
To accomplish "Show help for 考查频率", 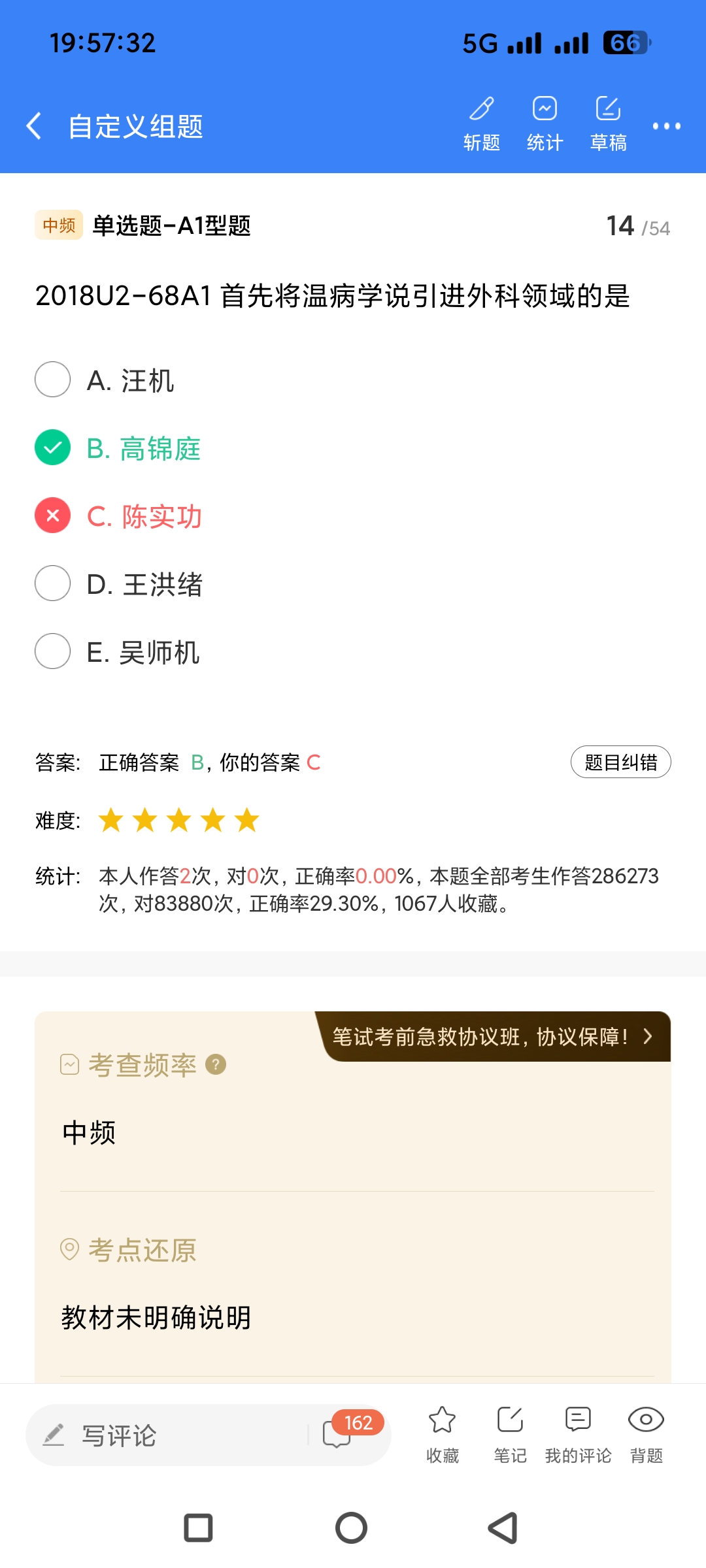I will pos(216,1065).
